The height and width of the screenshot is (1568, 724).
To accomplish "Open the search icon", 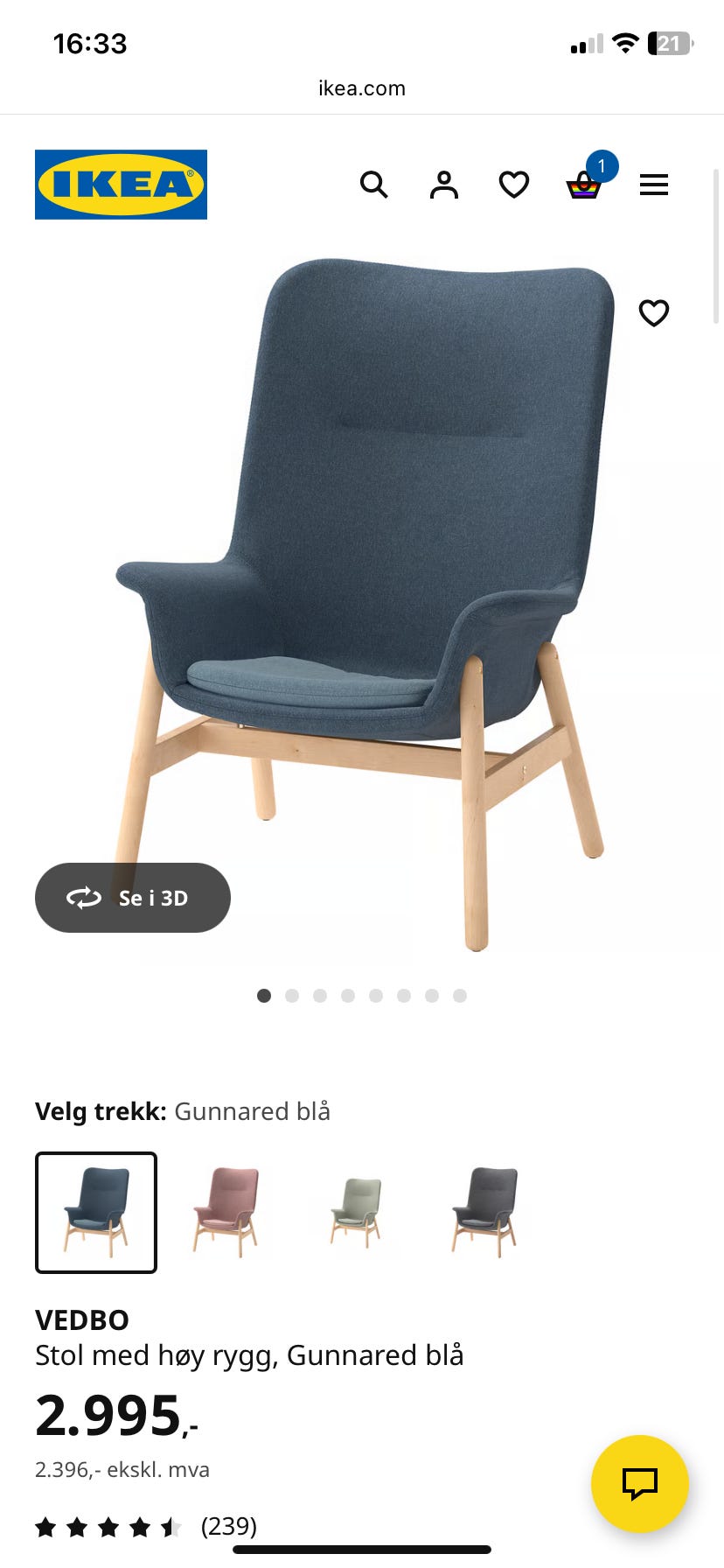I will point(374,185).
